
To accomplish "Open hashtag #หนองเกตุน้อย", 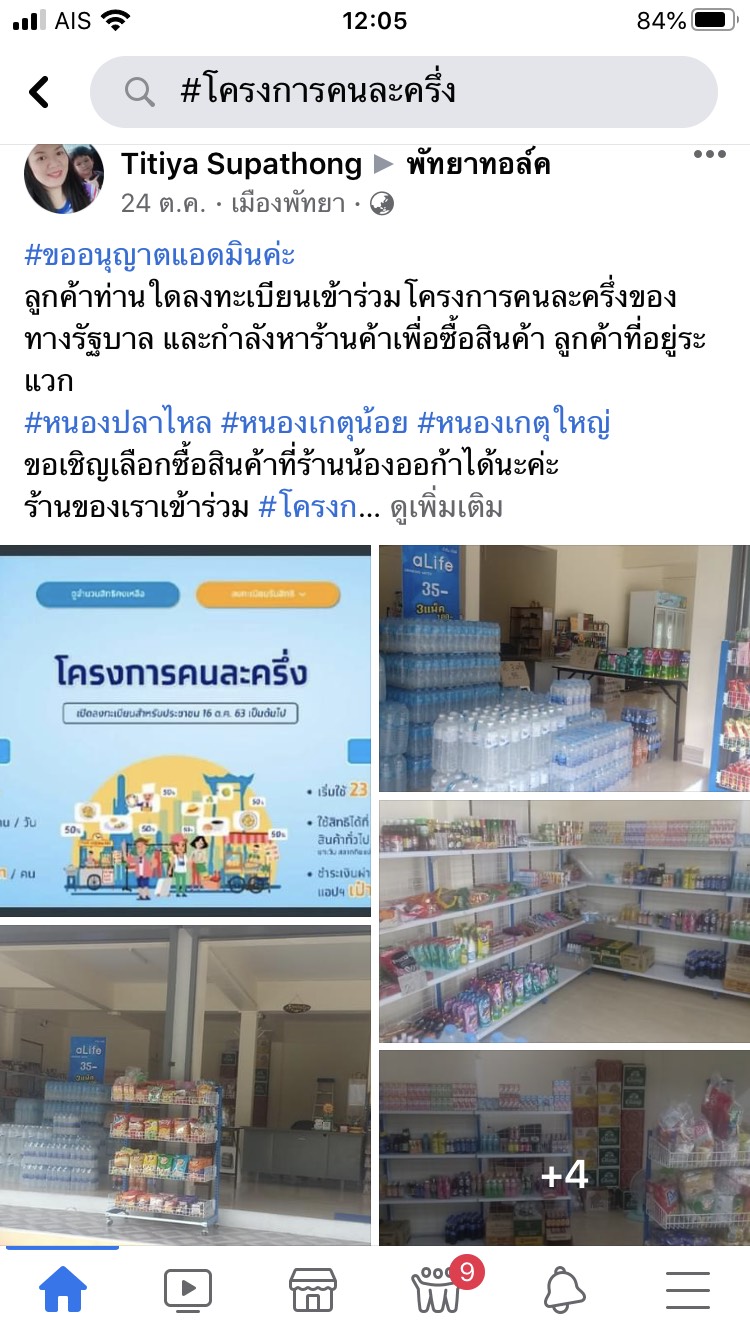I will point(313,424).
